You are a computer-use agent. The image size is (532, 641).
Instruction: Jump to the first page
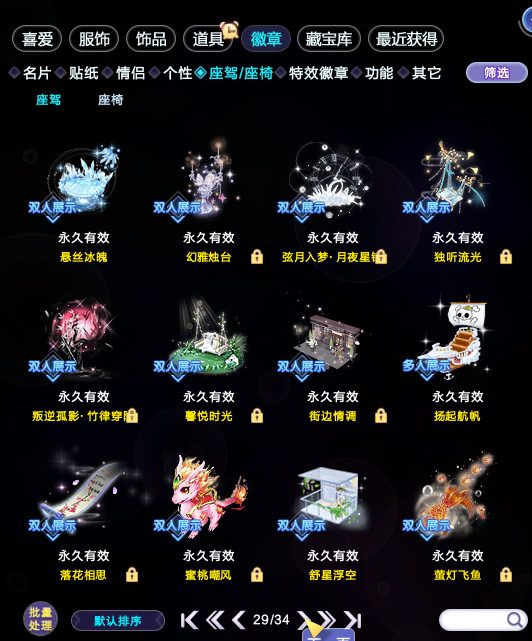click(189, 620)
